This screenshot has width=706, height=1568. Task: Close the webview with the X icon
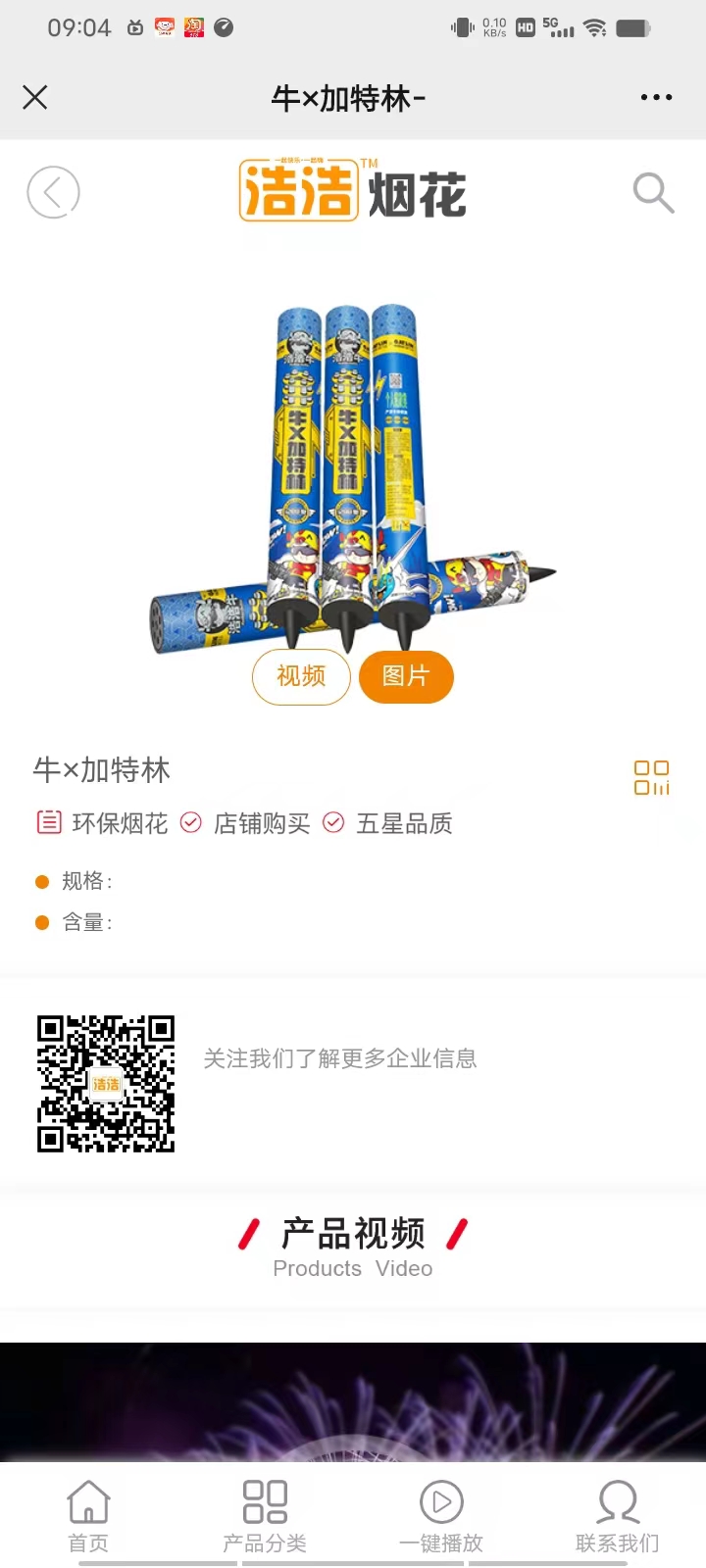coord(35,97)
